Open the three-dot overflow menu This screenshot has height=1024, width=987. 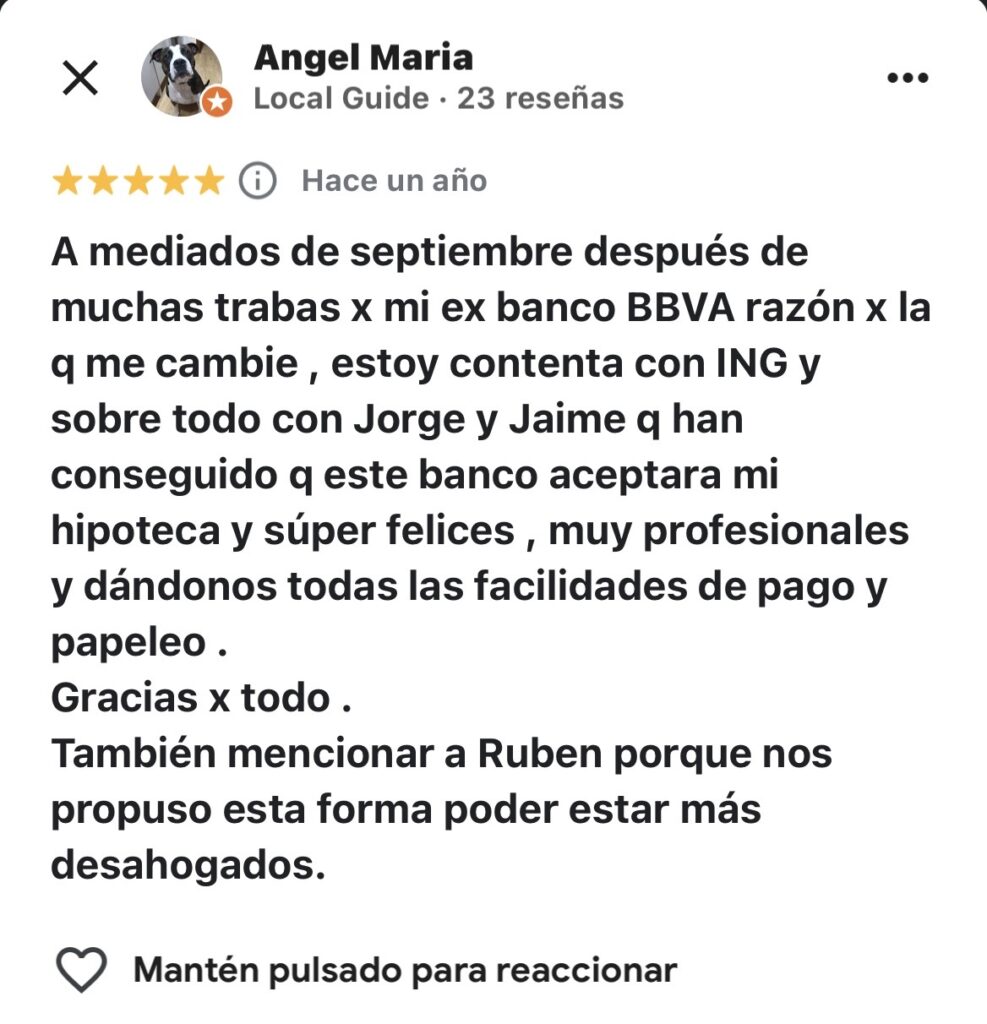908,79
